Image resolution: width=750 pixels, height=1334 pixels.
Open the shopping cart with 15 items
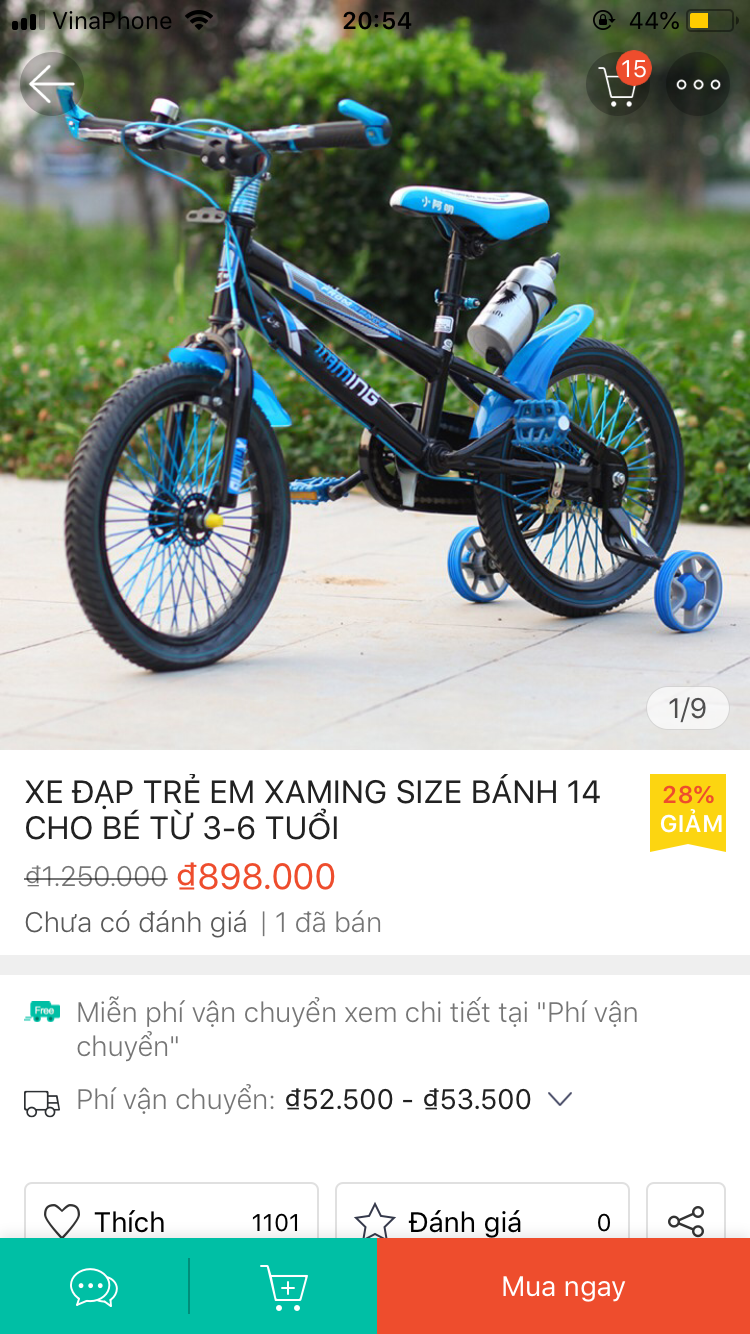[618, 84]
